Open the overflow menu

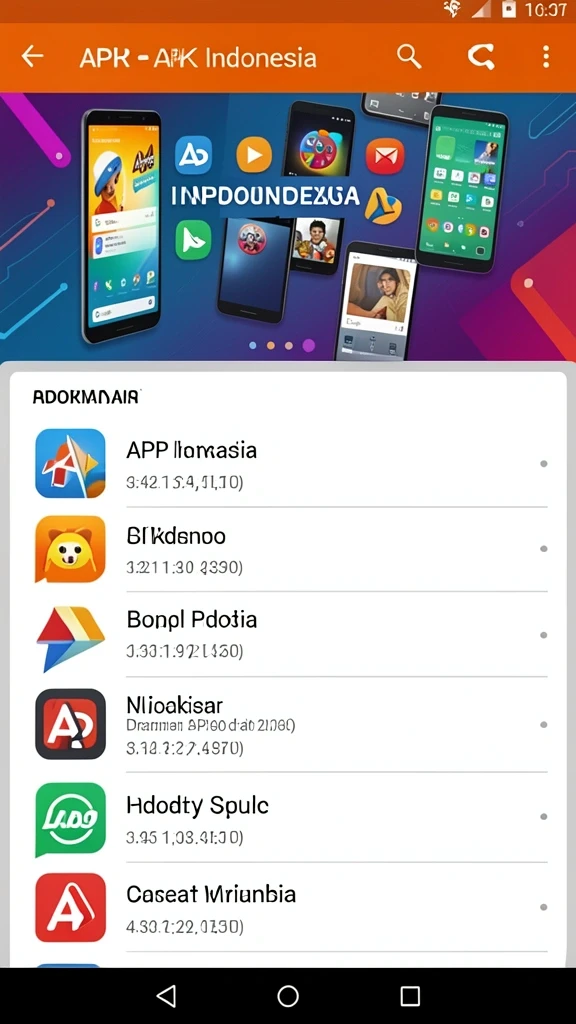[545, 57]
